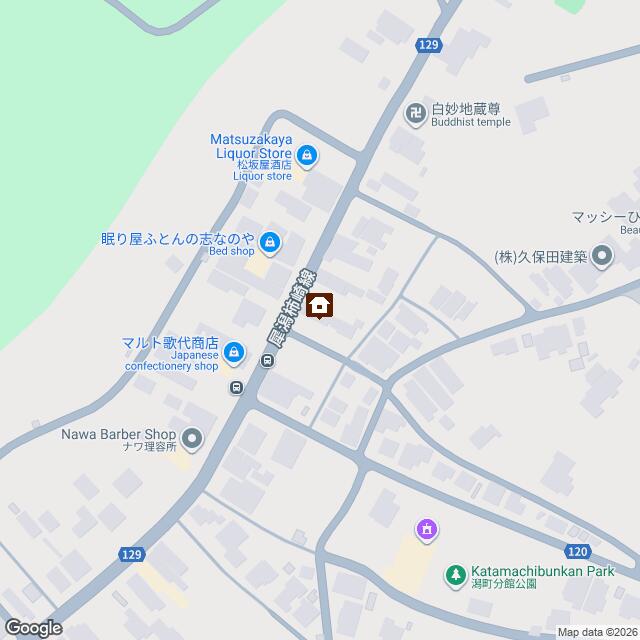This screenshot has height=640, width=640.
Task: Tap the purple landmark pin above Katamachibunkan Park
Action: pyautogui.click(x=427, y=528)
